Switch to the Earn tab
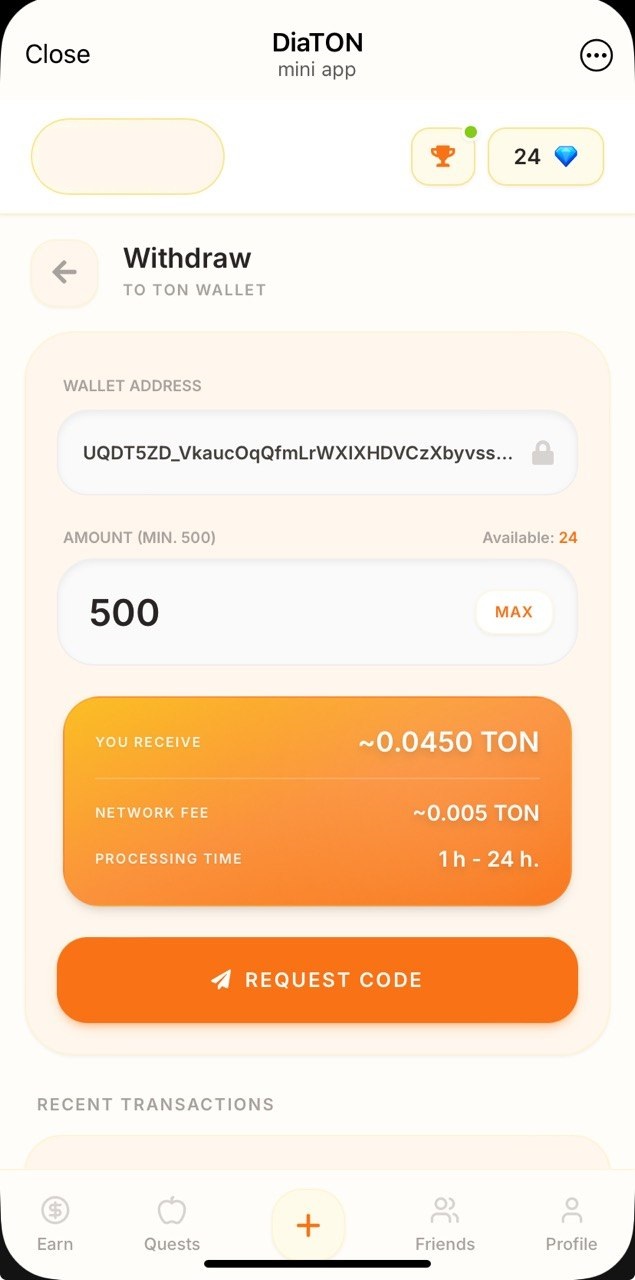This screenshot has width=635, height=1280. pyautogui.click(x=55, y=1223)
